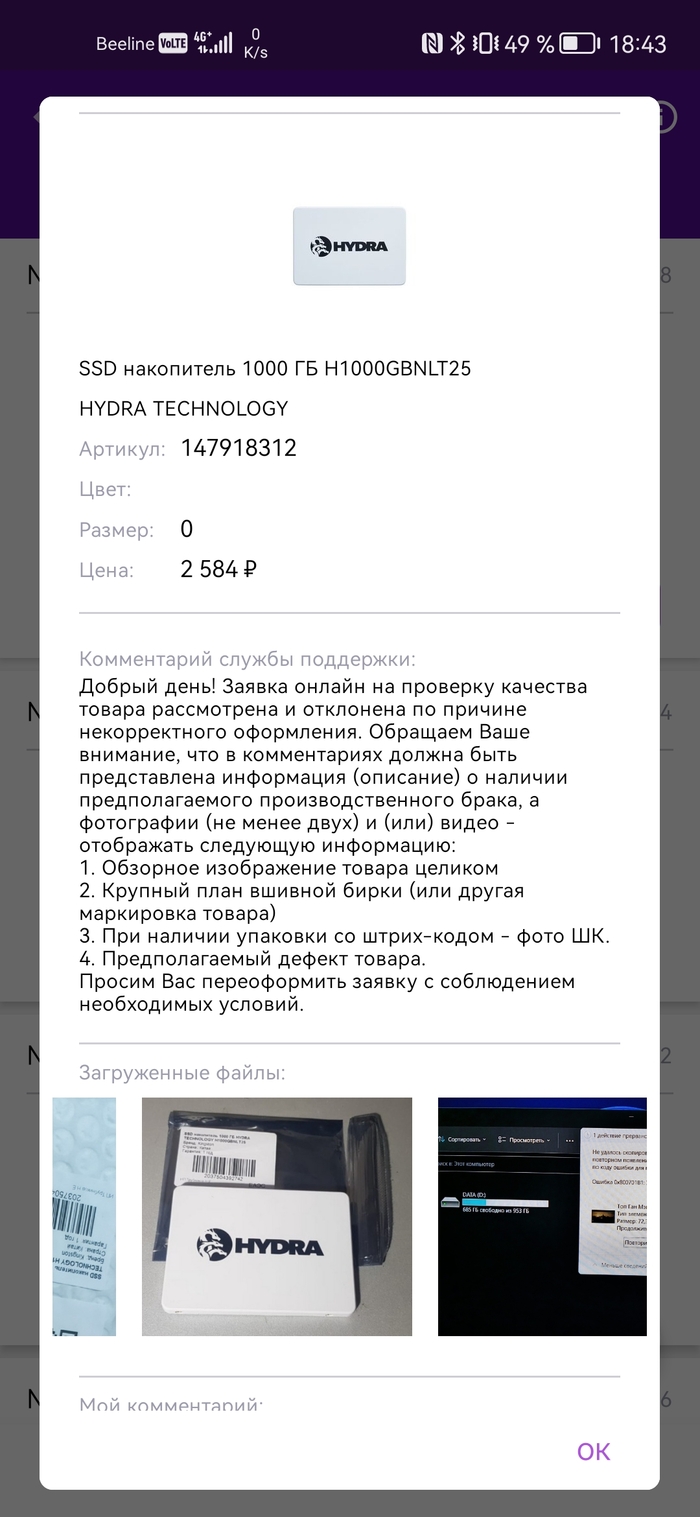View the HYDRA product image at top
This screenshot has height=1517, width=700.
(349, 246)
